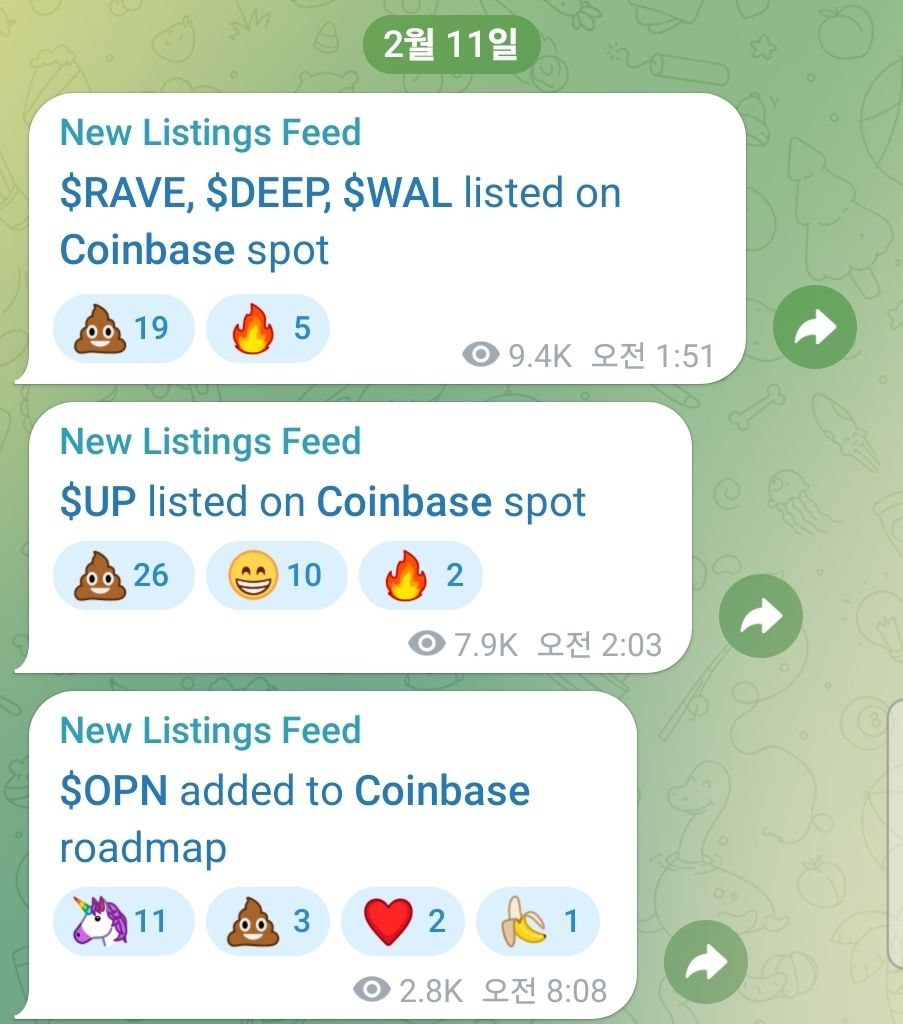
Task: Forward the $OPN Coinbase roadmap message
Action: coord(705,962)
